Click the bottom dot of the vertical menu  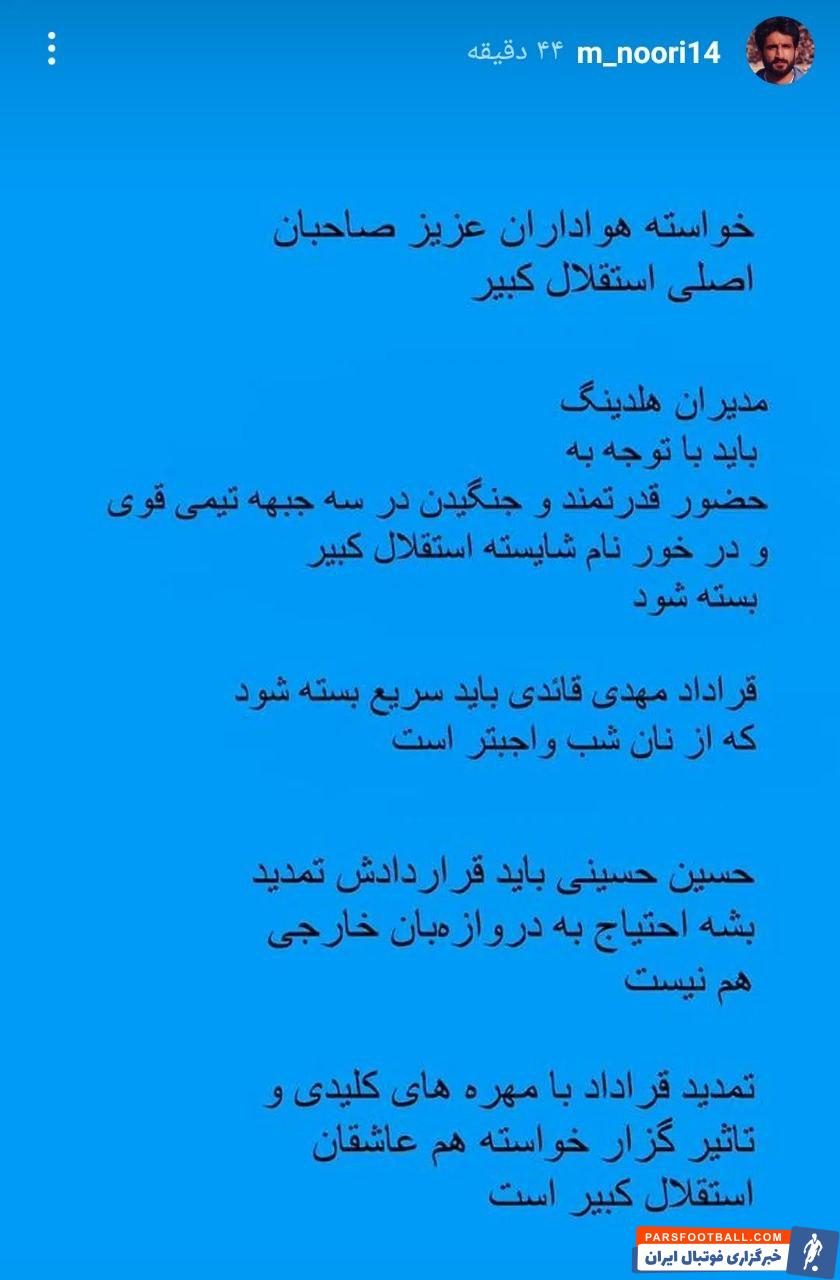50,63
